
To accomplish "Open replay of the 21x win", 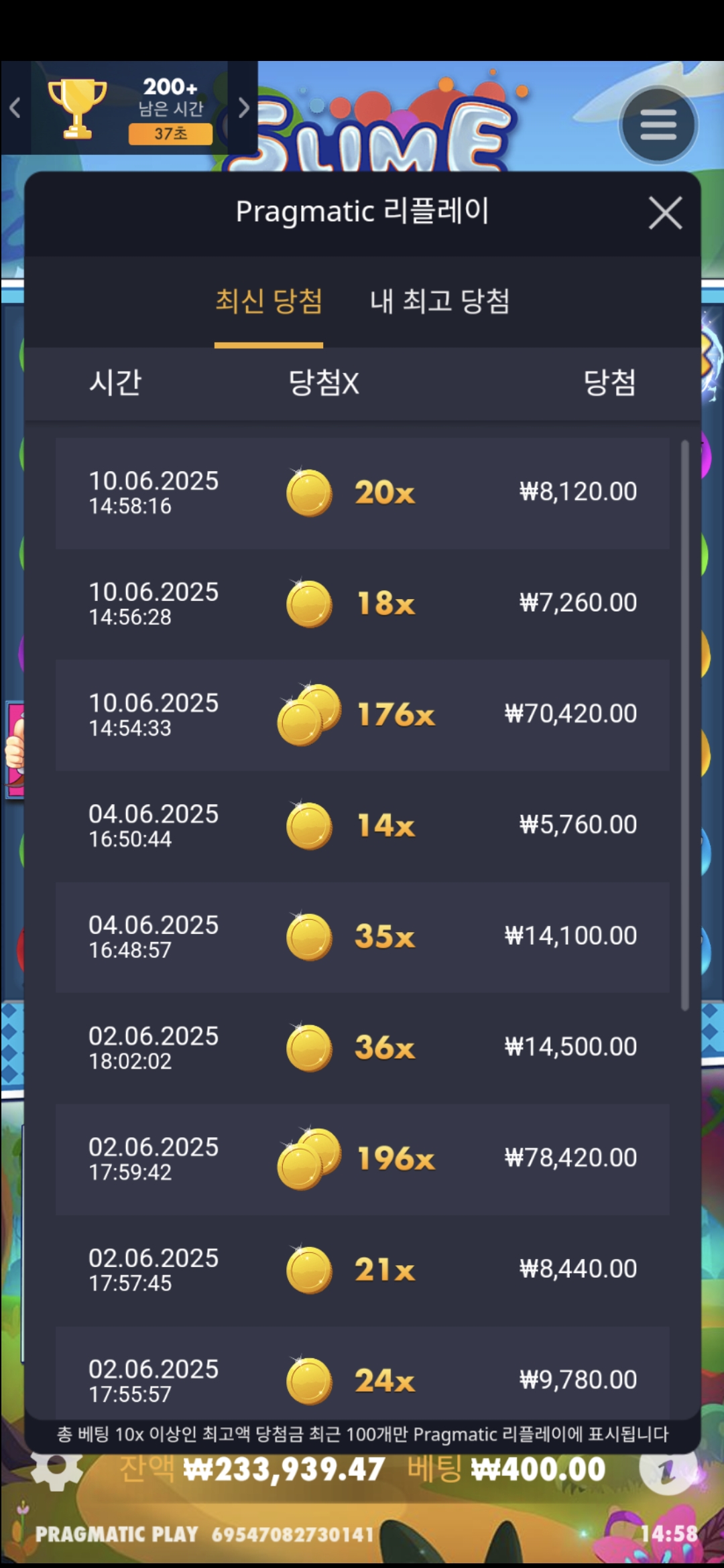I will pos(362,1270).
